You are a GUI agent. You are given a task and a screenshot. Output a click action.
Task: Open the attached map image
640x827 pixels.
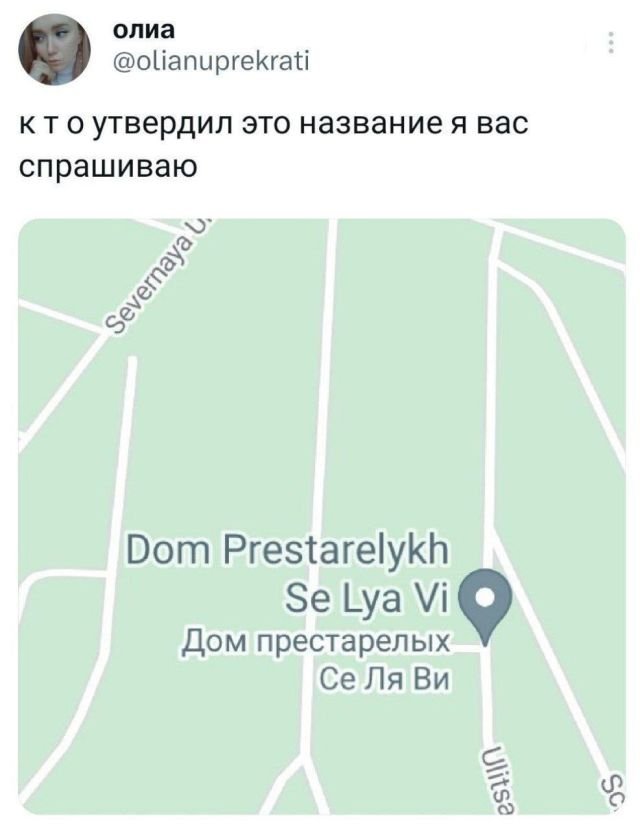(322, 515)
